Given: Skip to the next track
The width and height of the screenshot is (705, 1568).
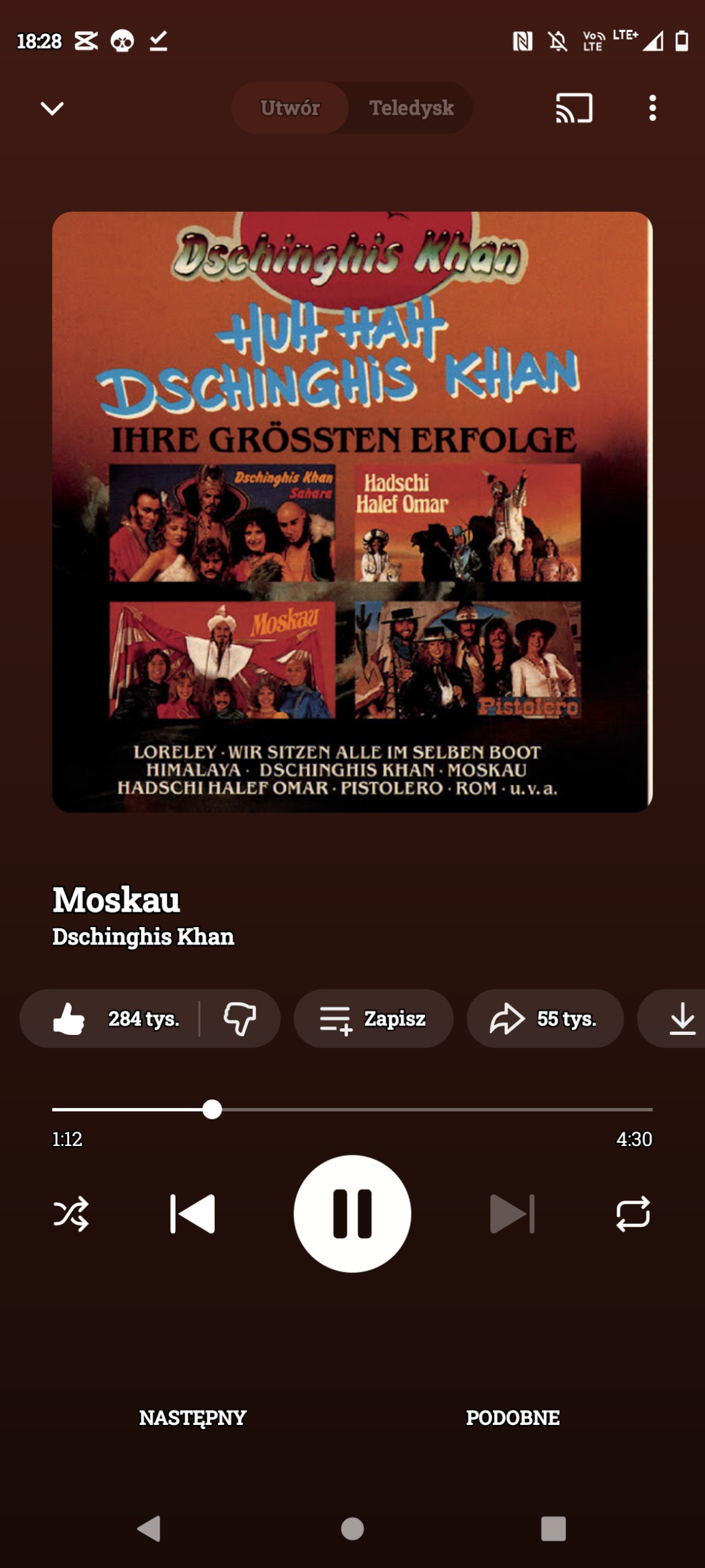Looking at the screenshot, I should pos(512,1214).
